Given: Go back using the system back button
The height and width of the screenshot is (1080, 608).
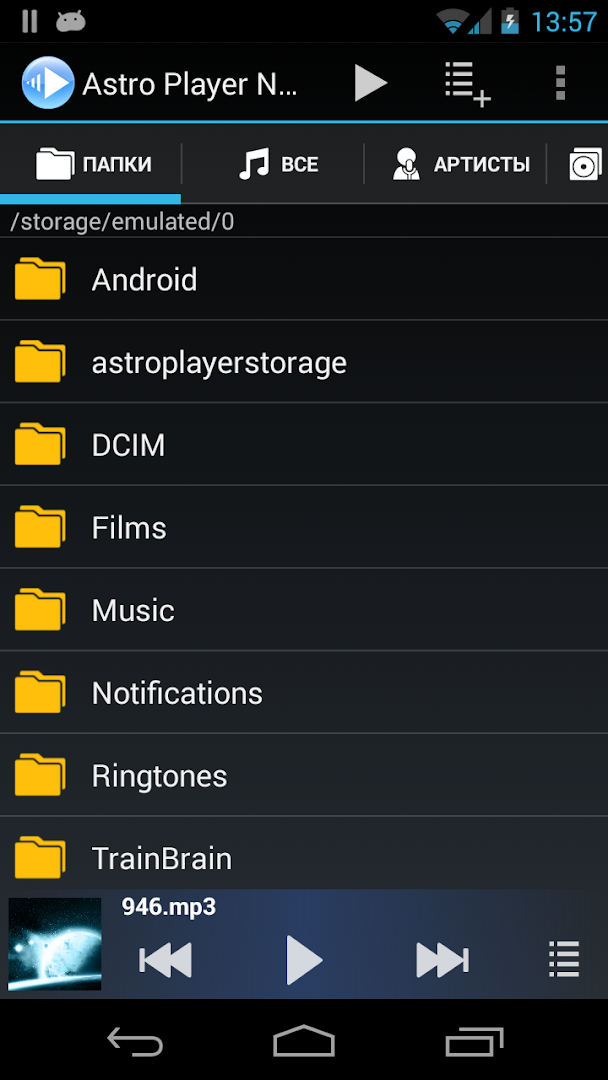Looking at the screenshot, I should pos(135,1042).
